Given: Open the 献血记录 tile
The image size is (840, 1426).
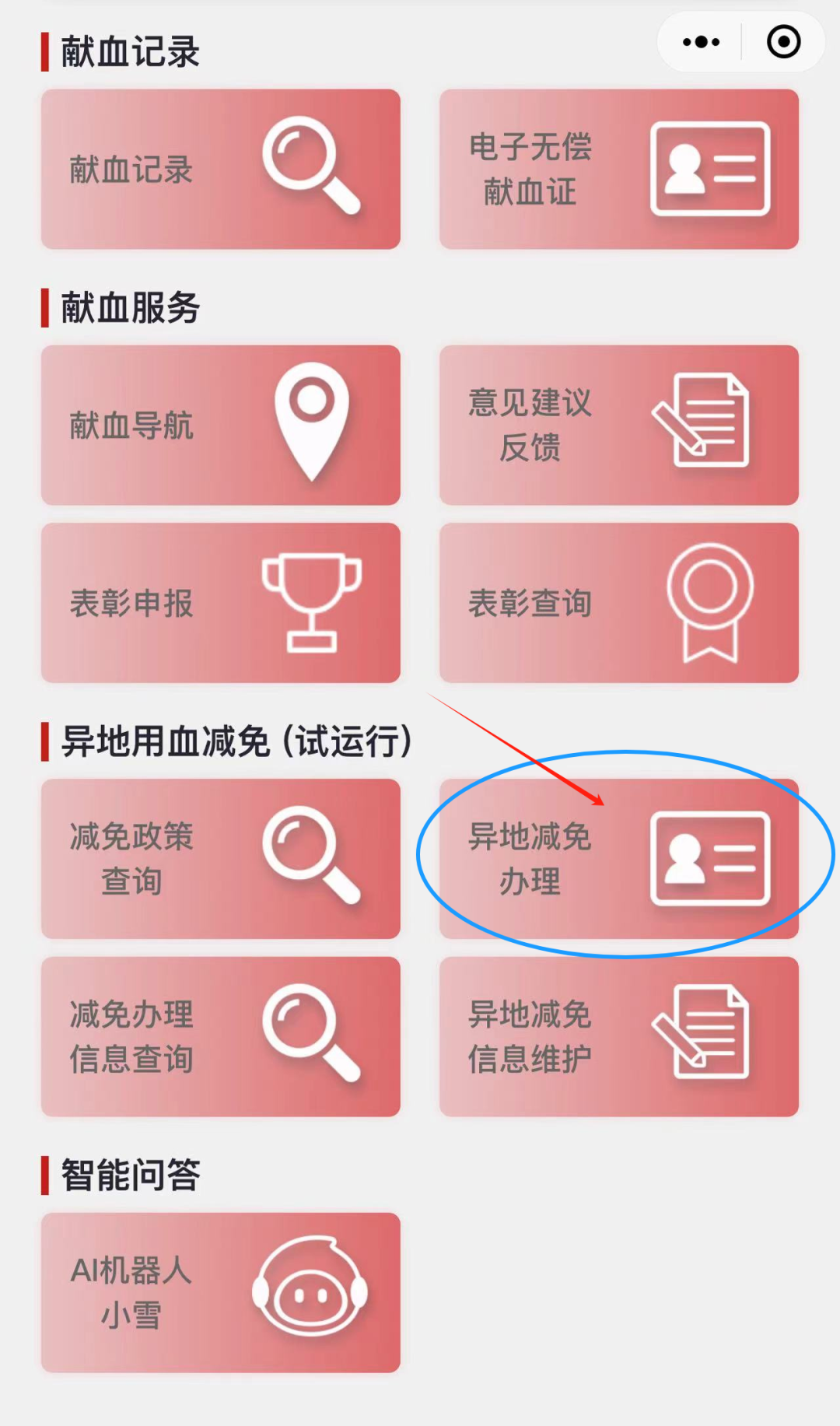Looking at the screenshot, I should 220,170.
